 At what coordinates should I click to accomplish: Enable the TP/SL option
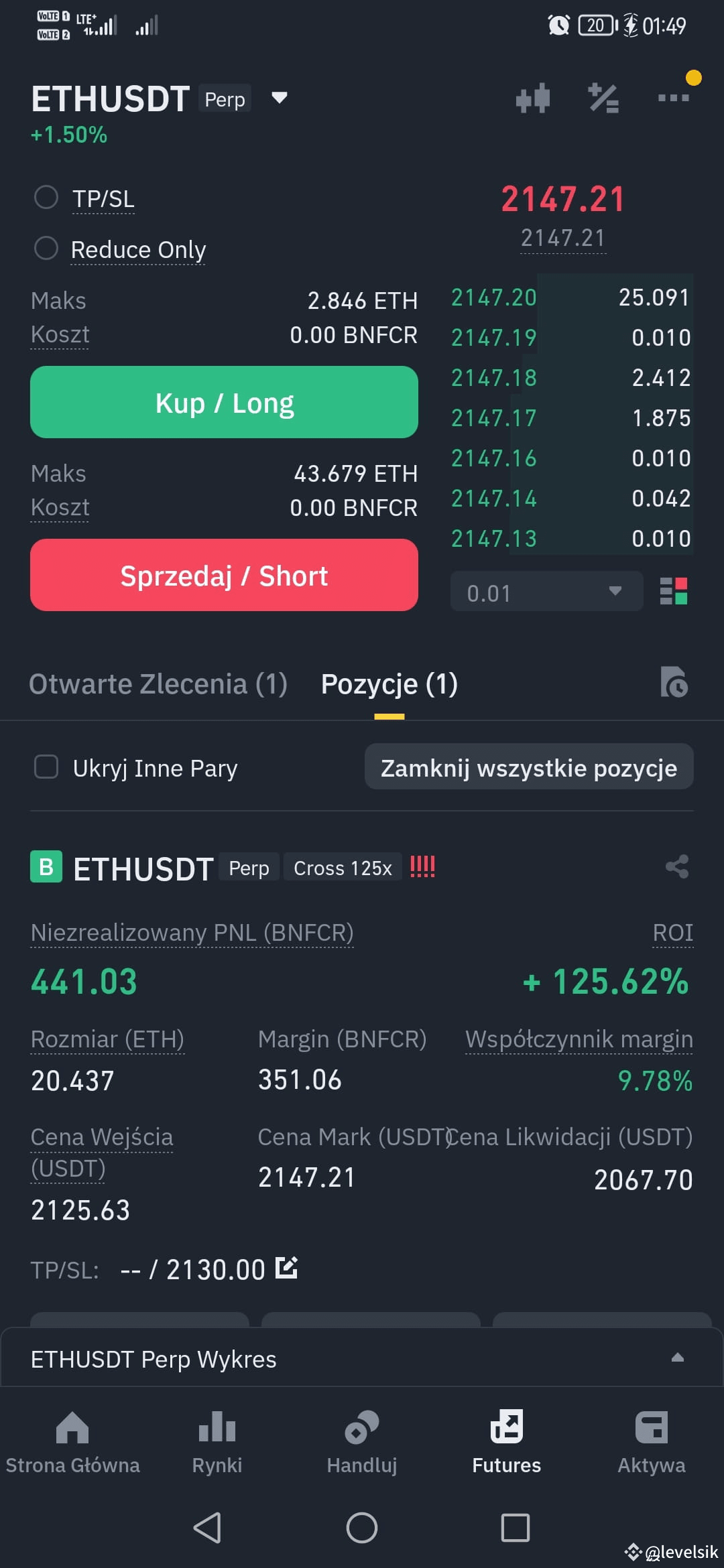point(46,196)
